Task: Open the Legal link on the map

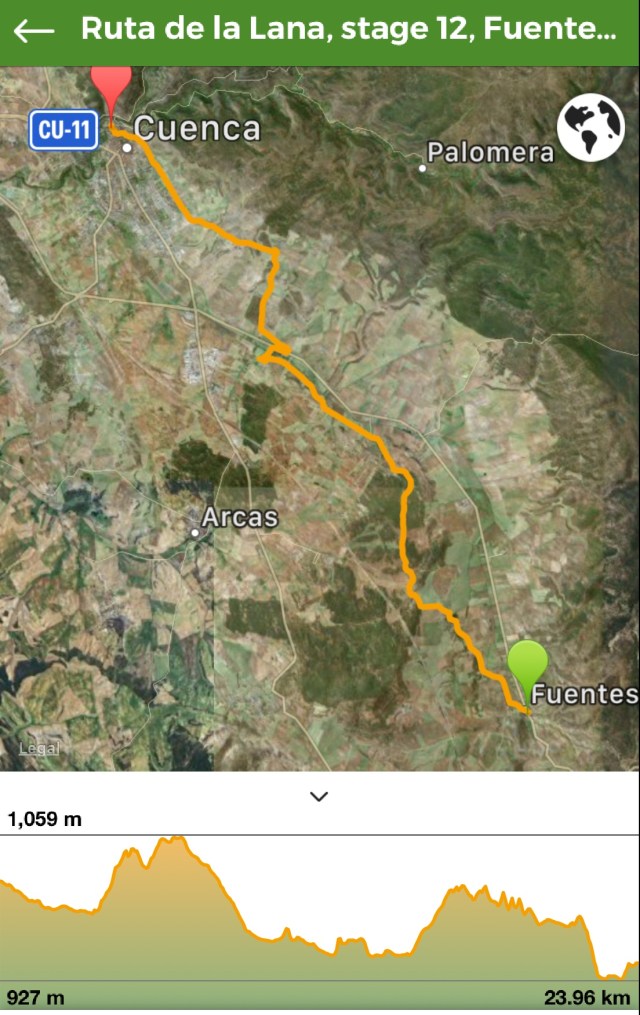Action: click(39, 748)
